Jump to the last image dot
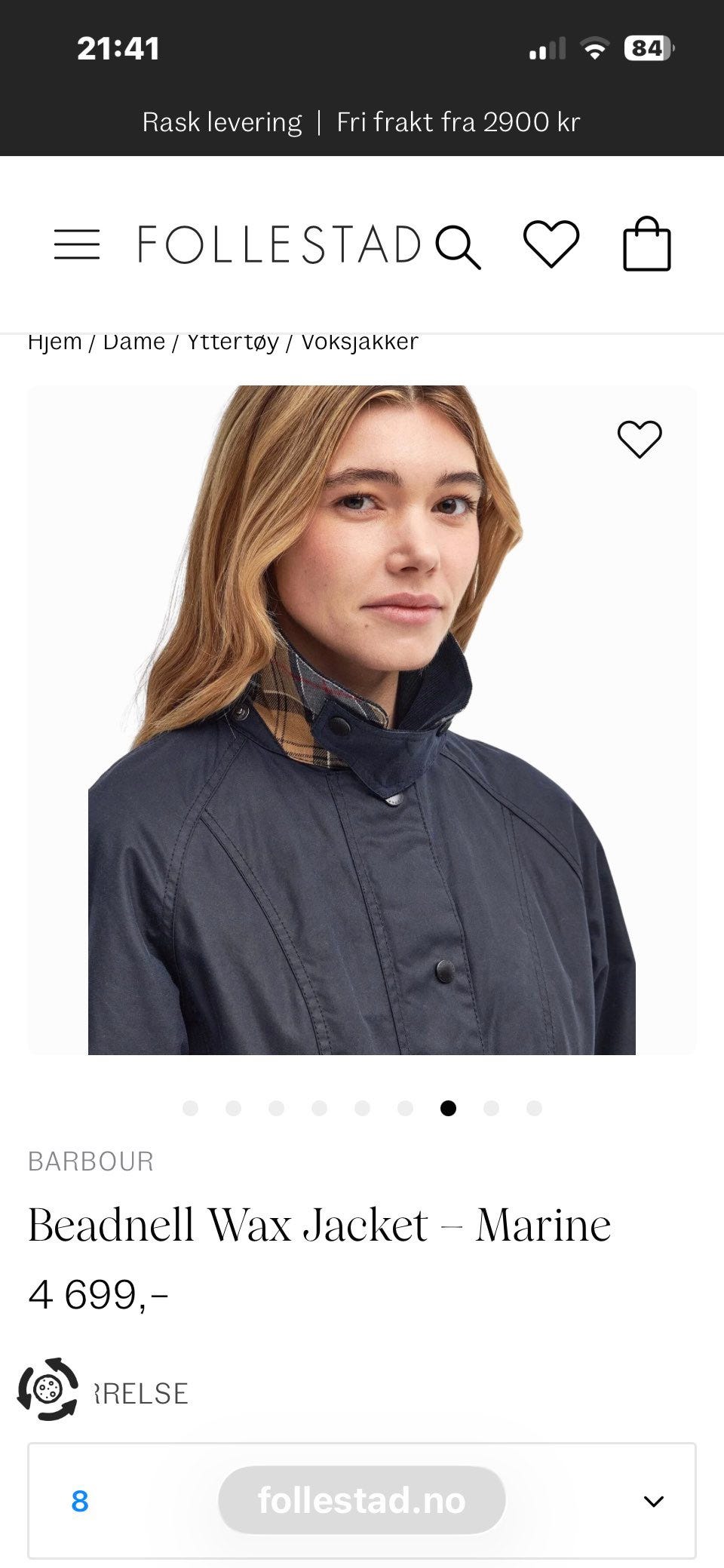Viewport: 724px width, 1568px height. (534, 1108)
